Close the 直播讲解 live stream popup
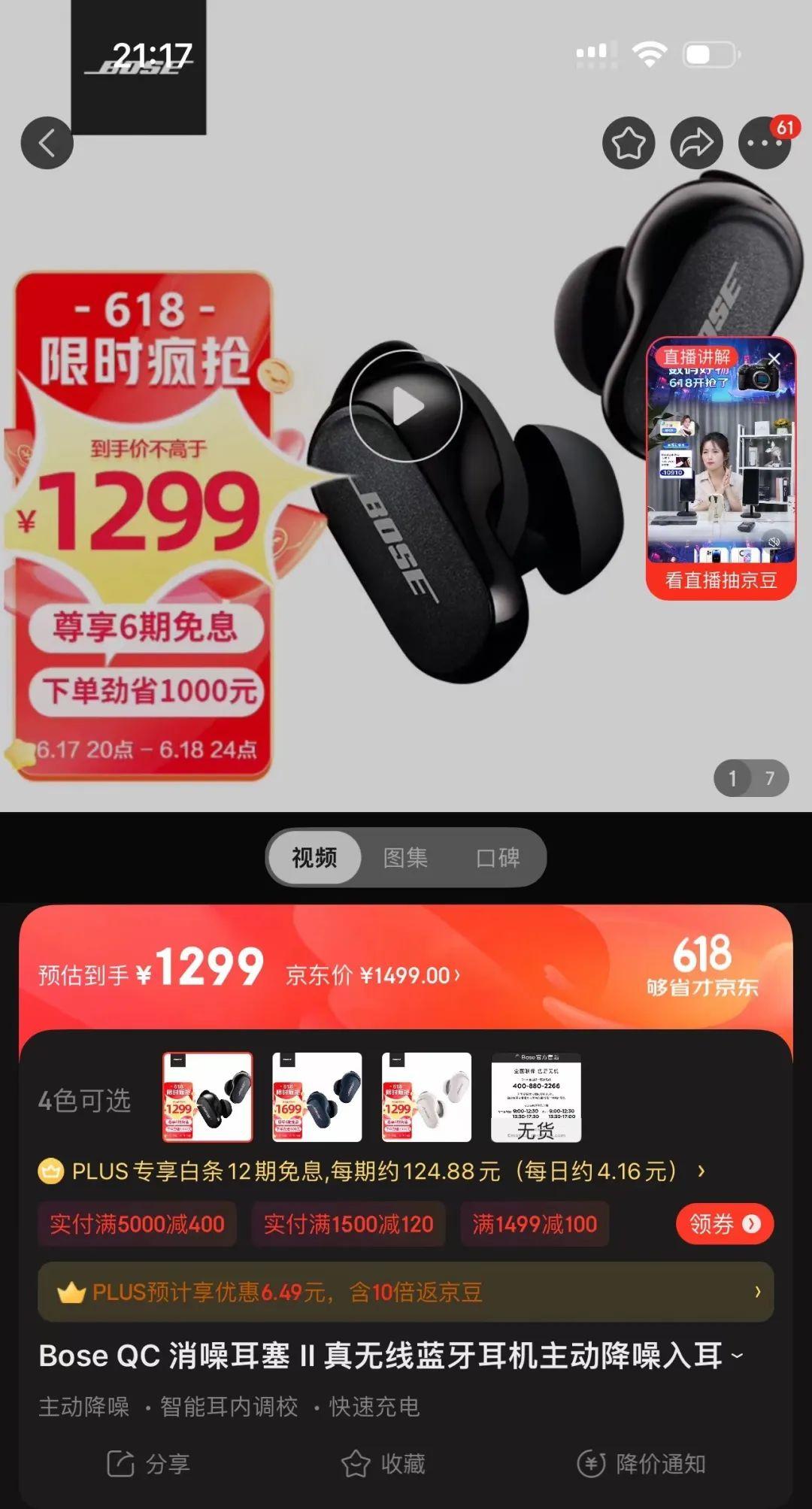812x1509 pixels. coord(774,359)
